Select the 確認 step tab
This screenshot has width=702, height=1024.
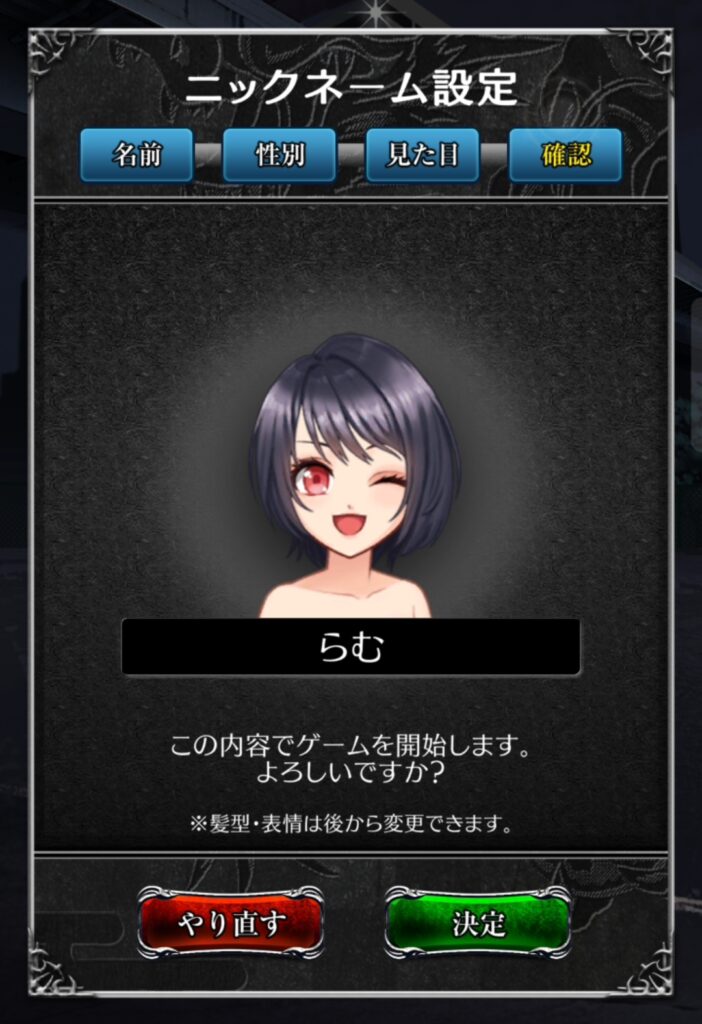coord(565,155)
